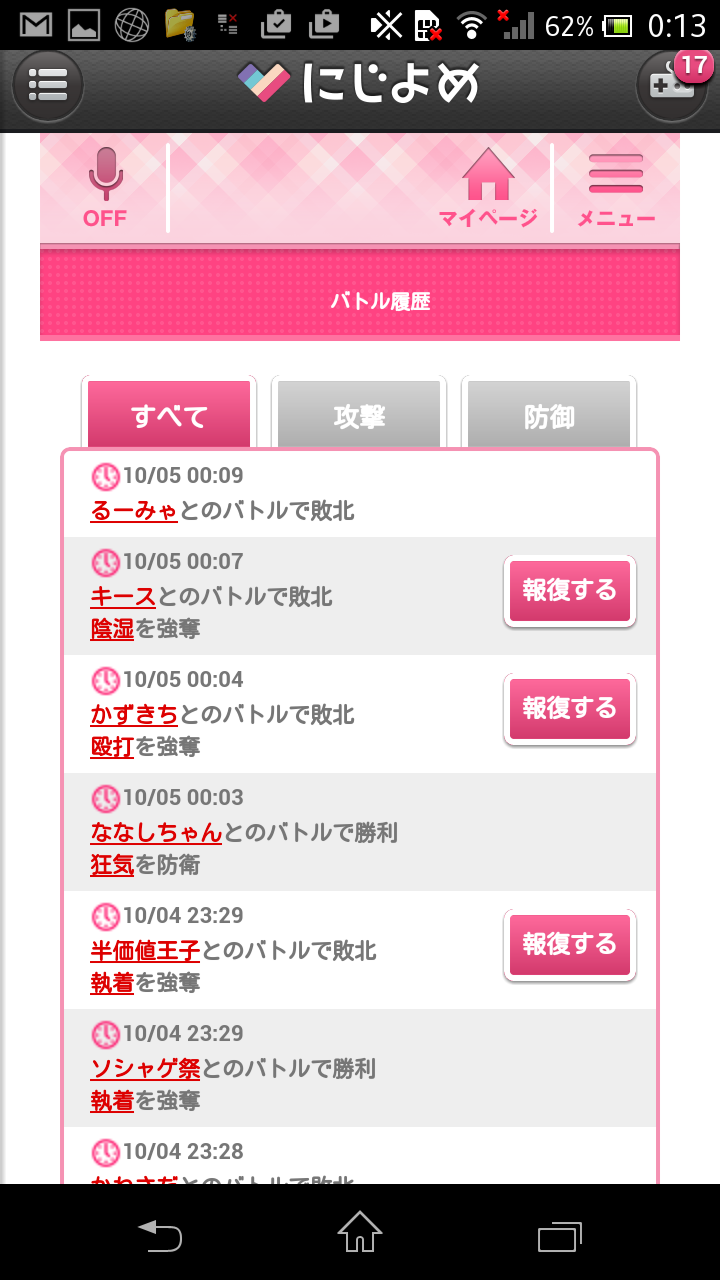Open player ソシャゲ祭 profile link
Image resolution: width=720 pixels, height=1280 pixels.
coord(145,1069)
